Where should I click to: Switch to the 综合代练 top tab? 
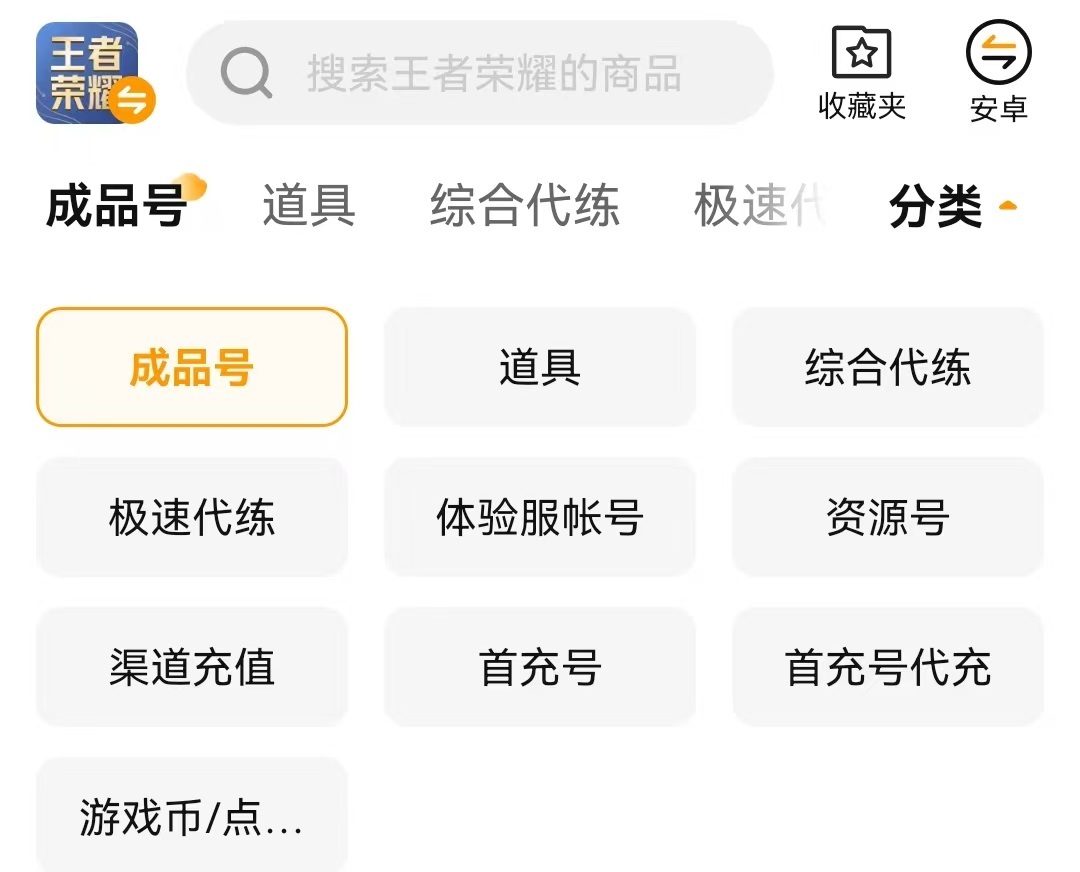pyautogui.click(x=524, y=207)
